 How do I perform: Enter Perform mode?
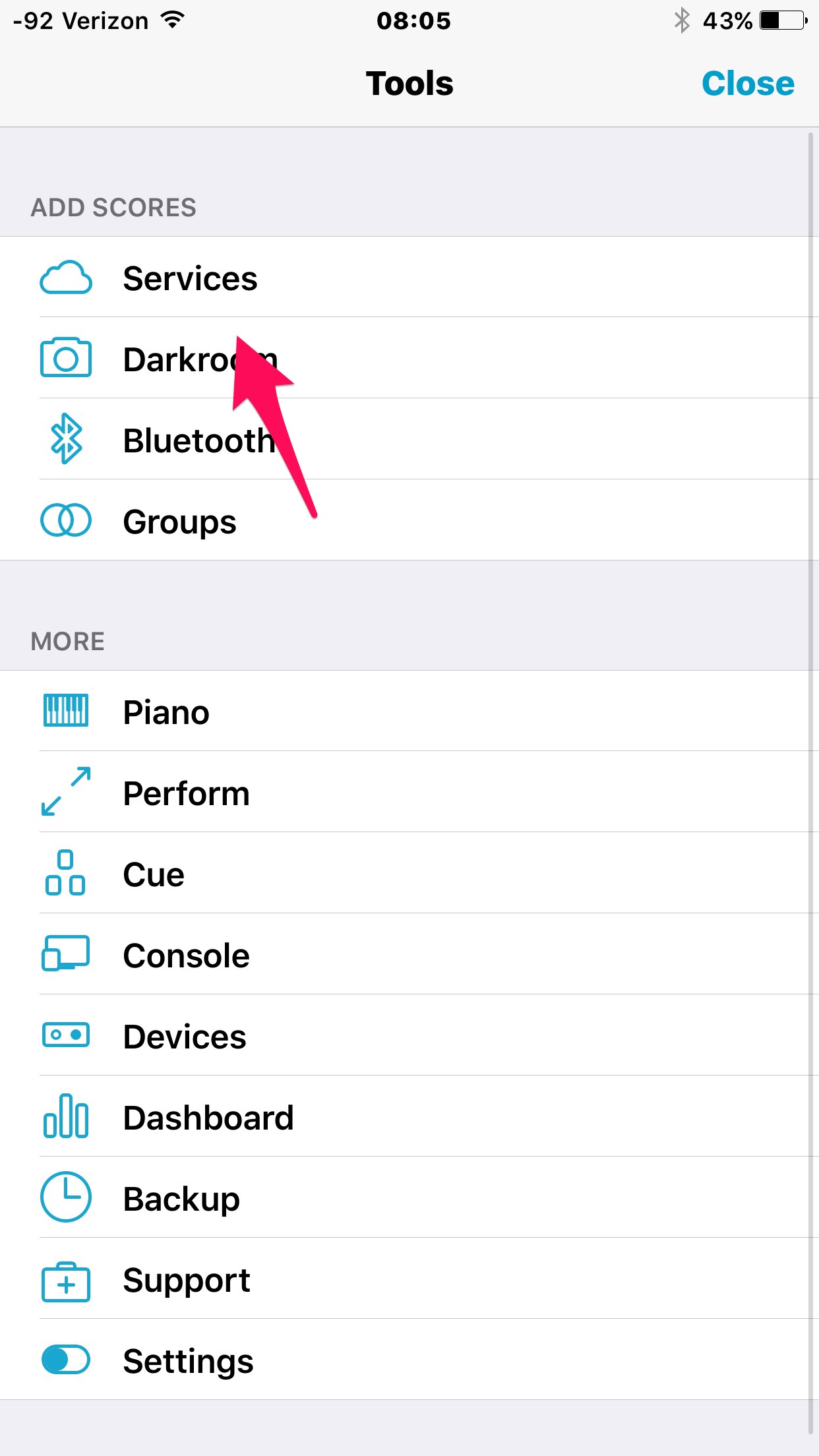186,793
